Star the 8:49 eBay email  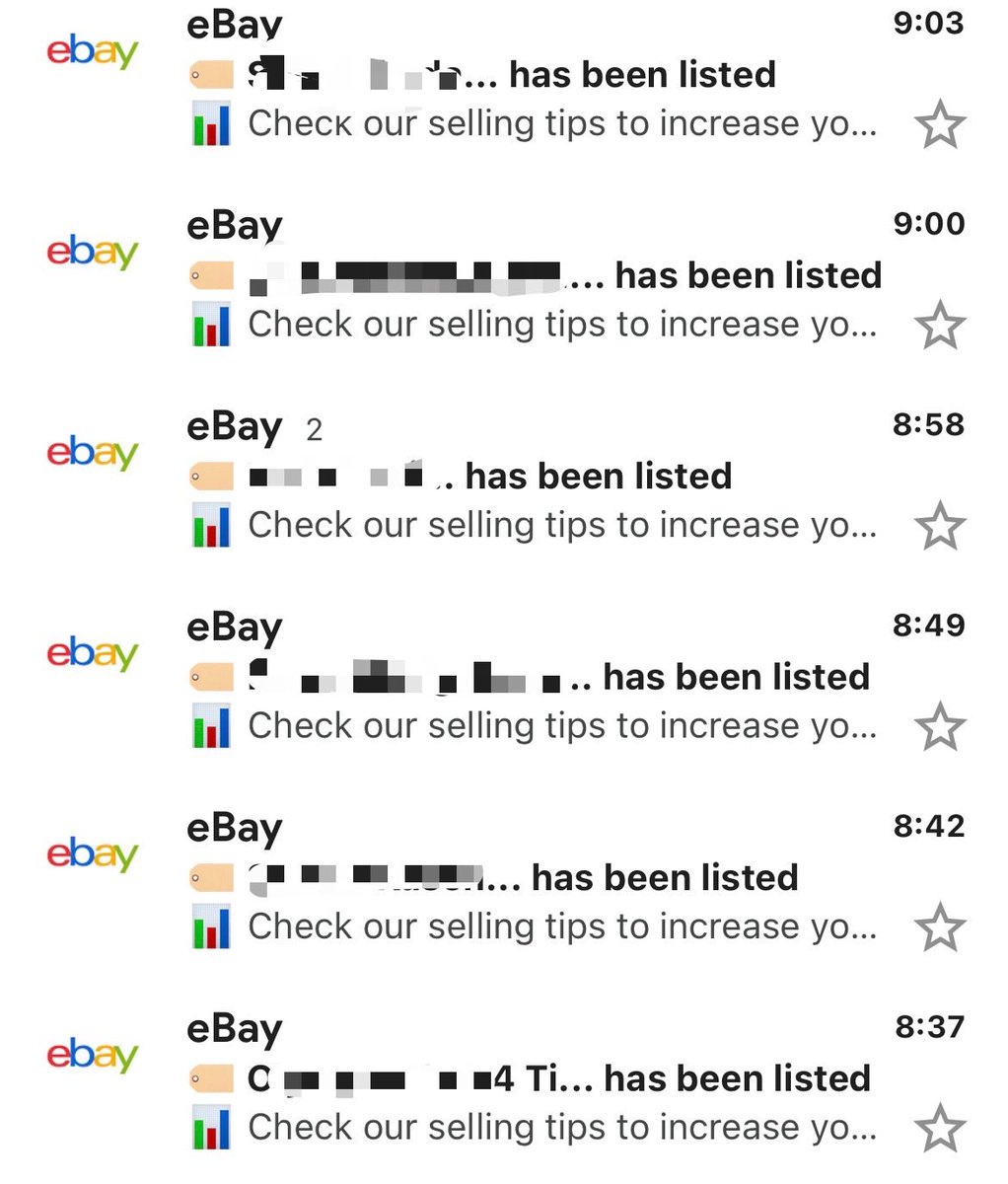[x=939, y=727]
